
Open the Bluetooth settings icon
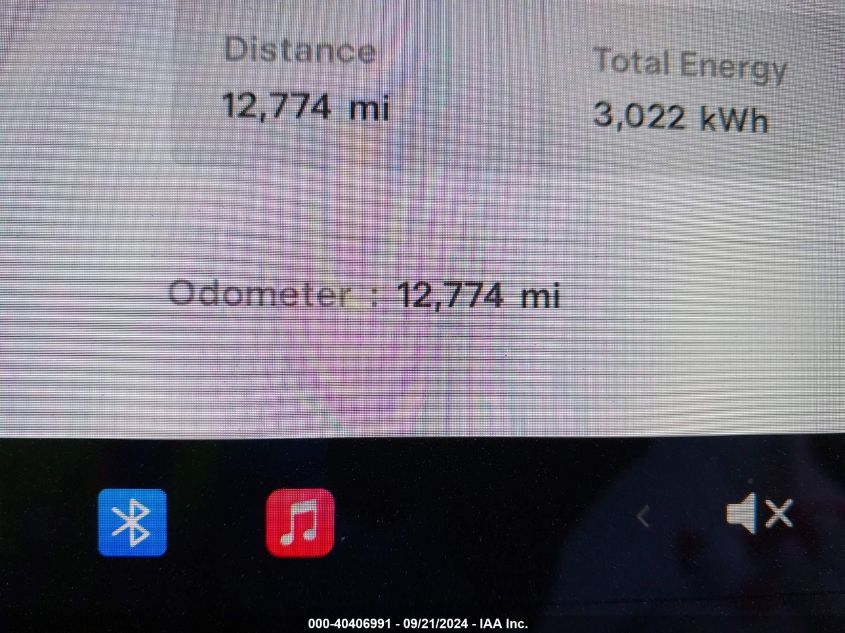(x=132, y=522)
